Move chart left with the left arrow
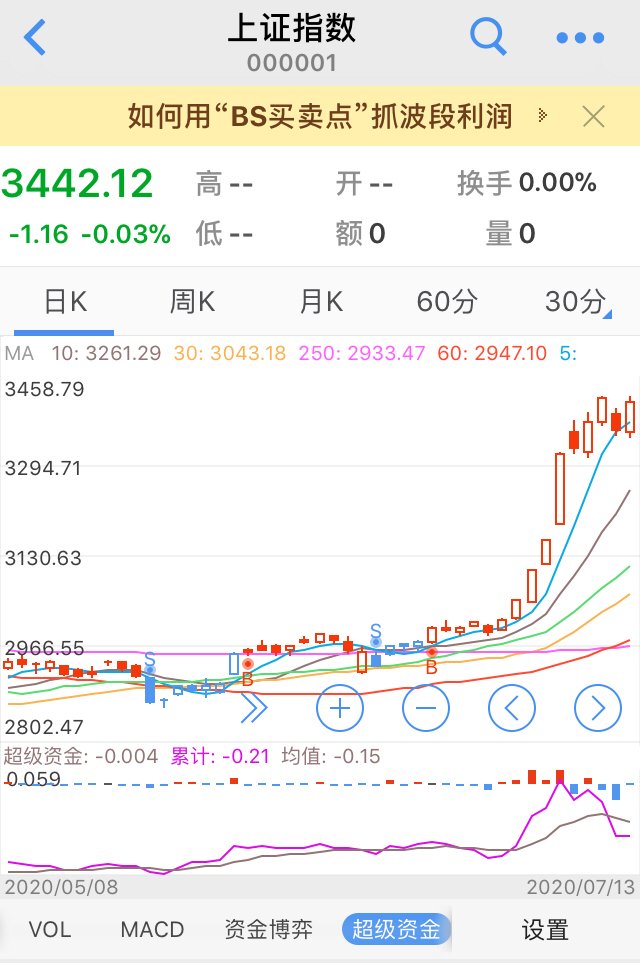 click(512, 708)
